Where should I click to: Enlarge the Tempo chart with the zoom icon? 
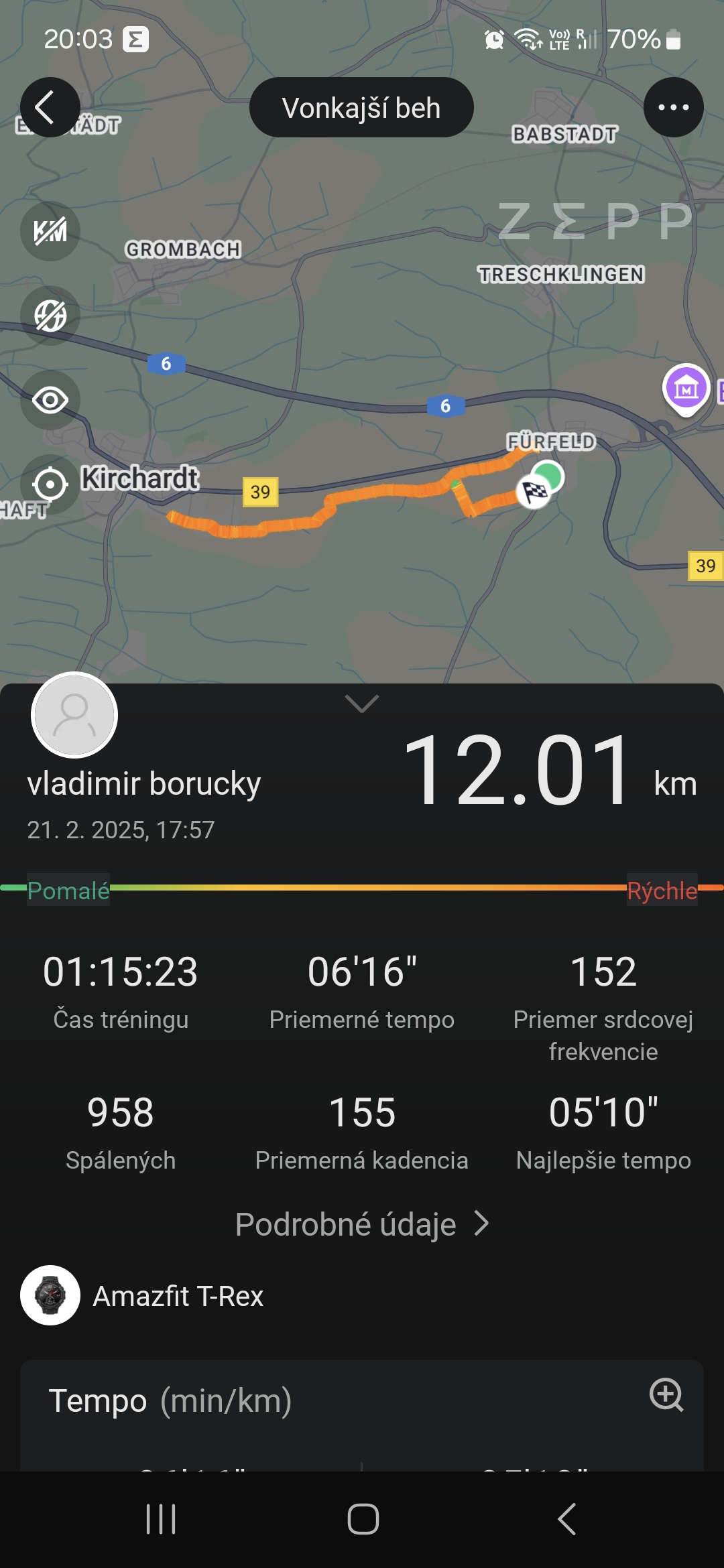pos(666,1395)
